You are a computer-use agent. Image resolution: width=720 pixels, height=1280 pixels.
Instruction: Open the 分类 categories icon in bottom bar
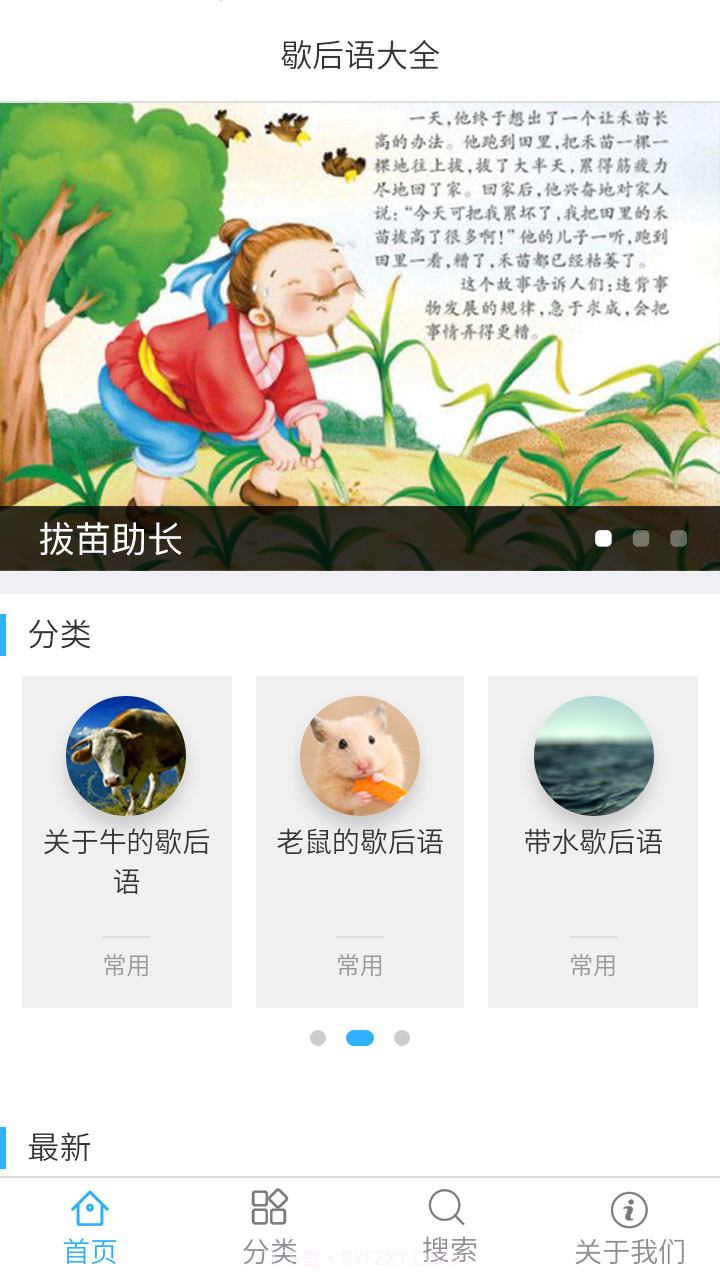point(268,1210)
